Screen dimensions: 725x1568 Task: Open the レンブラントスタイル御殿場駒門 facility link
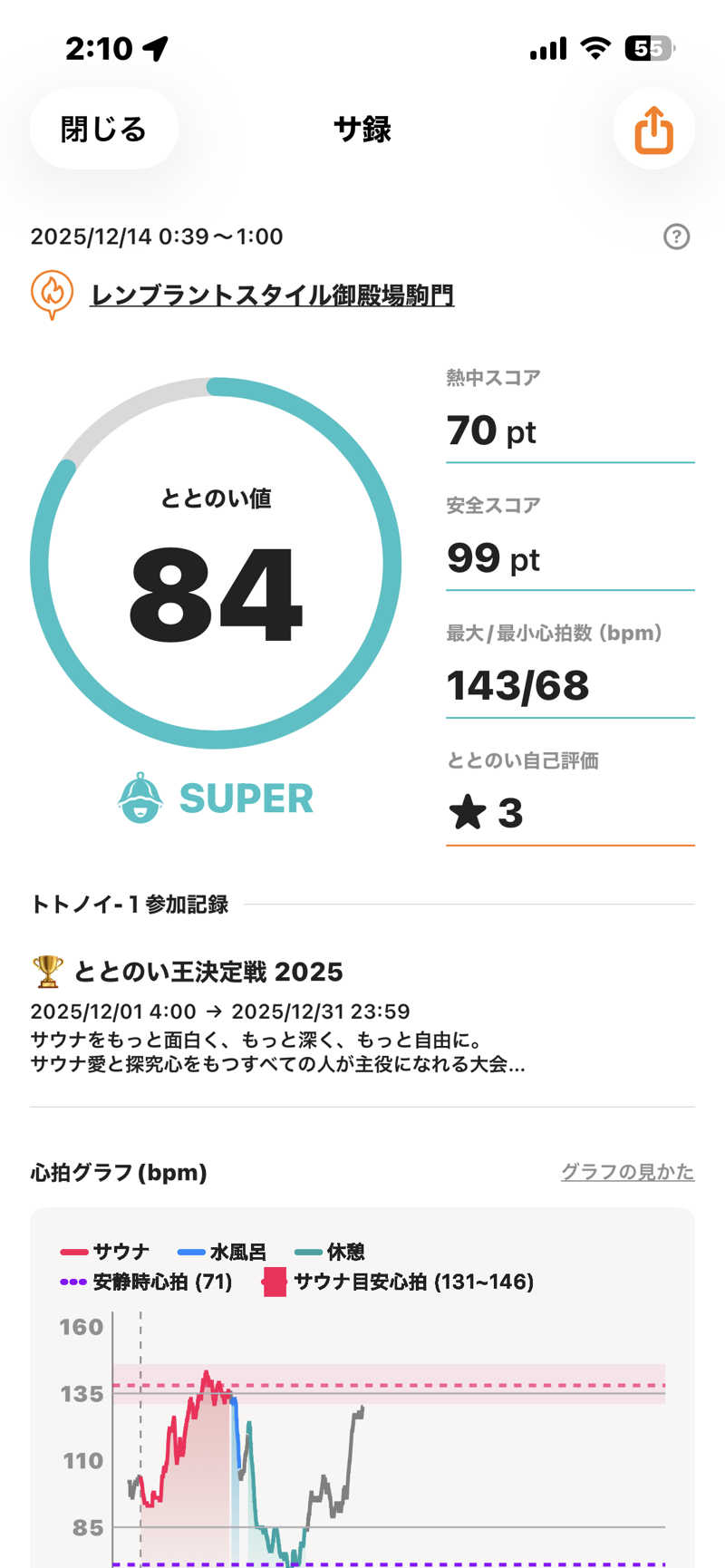tap(272, 295)
